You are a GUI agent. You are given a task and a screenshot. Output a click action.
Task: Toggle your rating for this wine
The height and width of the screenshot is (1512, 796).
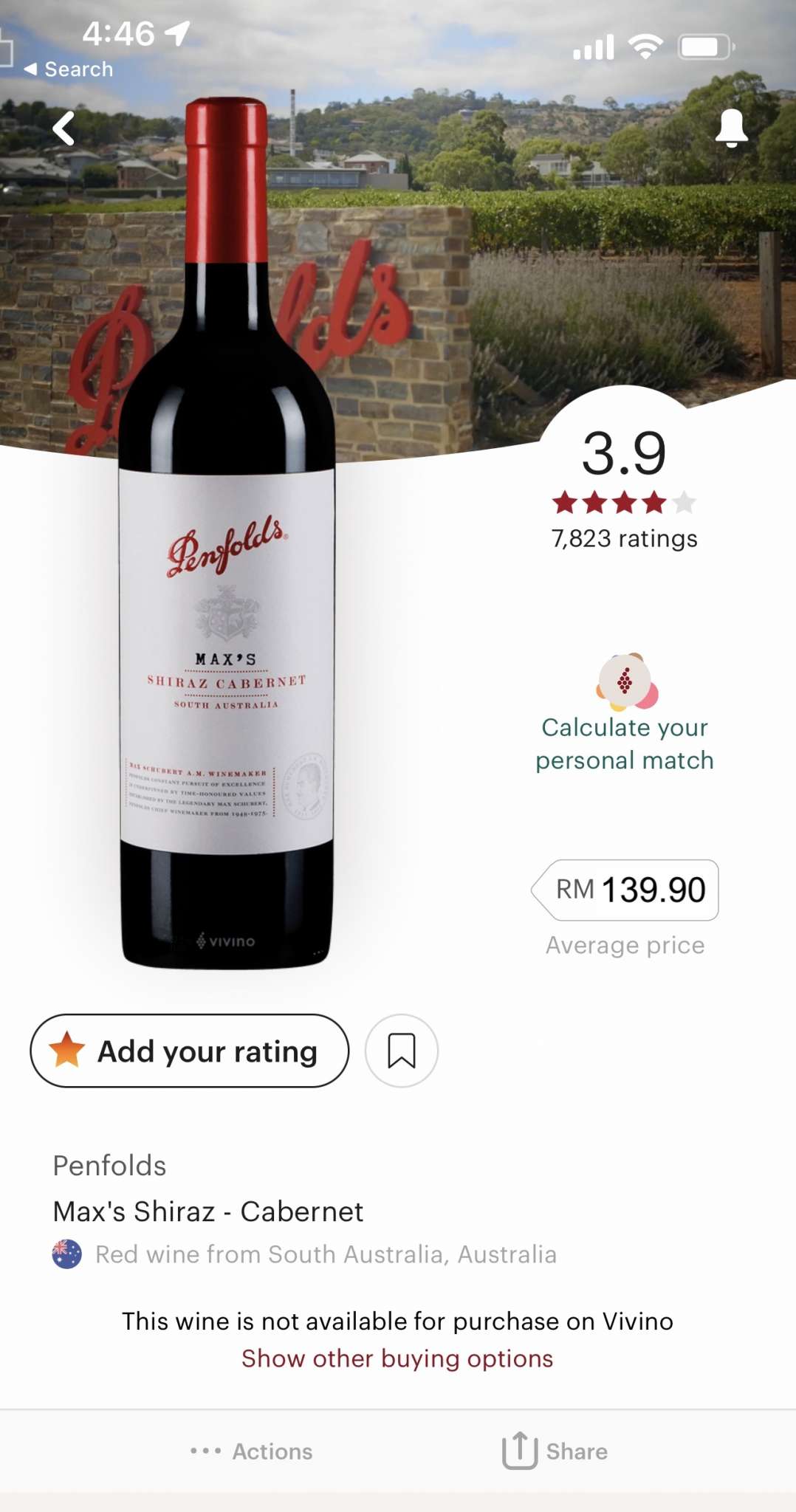click(189, 1051)
